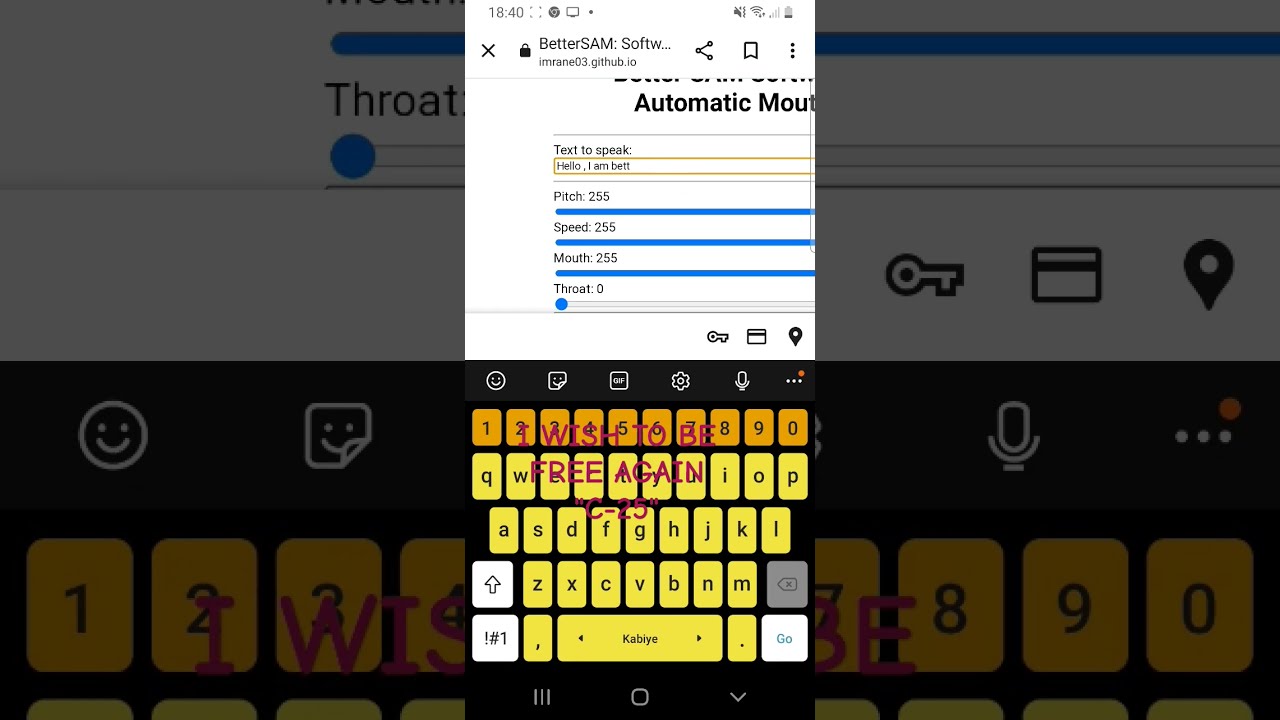1280x720 pixels.
Task: Adjust the Pitch slider
Action: click(684, 212)
